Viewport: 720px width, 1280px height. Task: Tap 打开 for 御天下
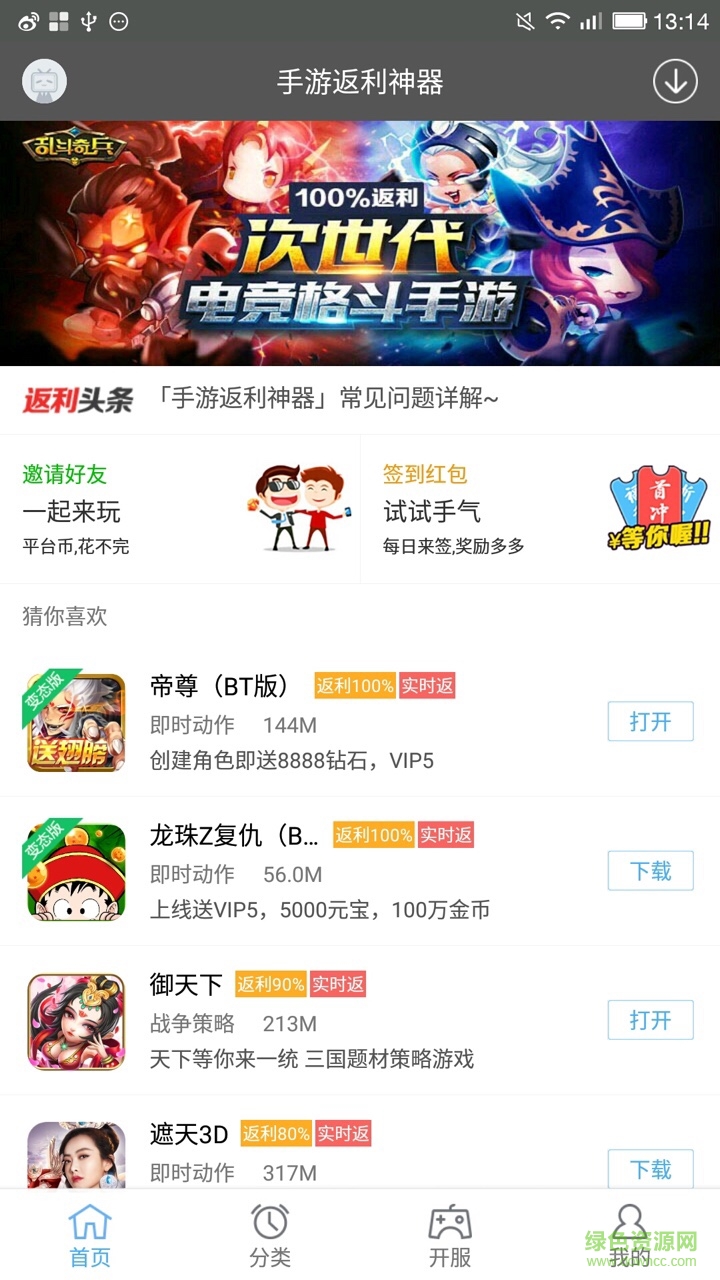point(650,1020)
